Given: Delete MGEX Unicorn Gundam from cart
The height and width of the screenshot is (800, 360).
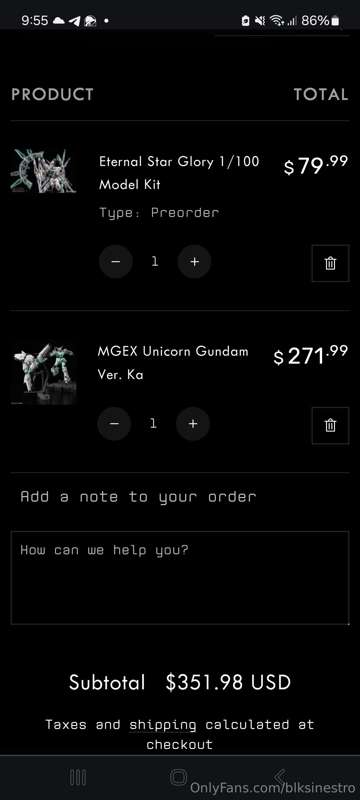Looking at the screenshot, I should click(x=330, y=426).
